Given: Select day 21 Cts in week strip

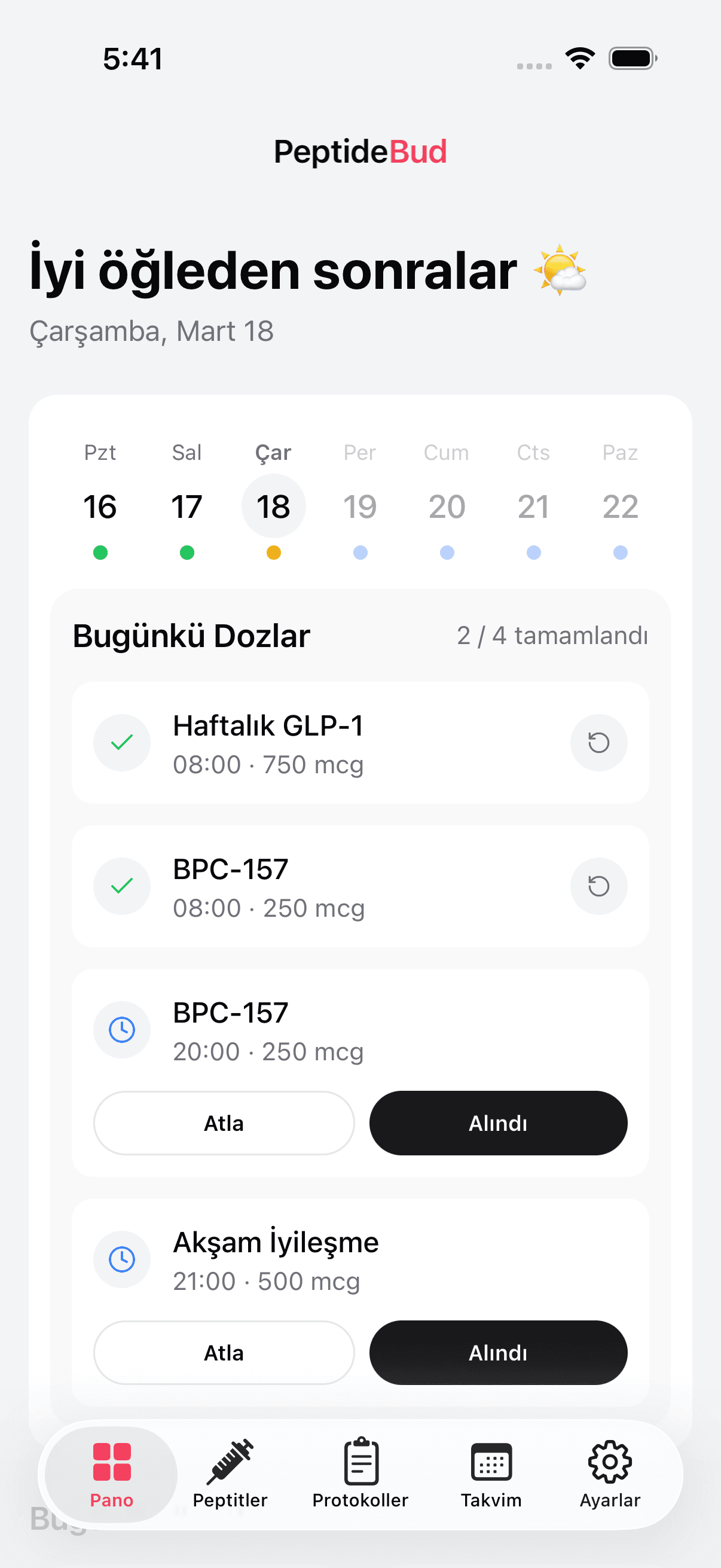Looking at the screenshot, I should (533, 506).
